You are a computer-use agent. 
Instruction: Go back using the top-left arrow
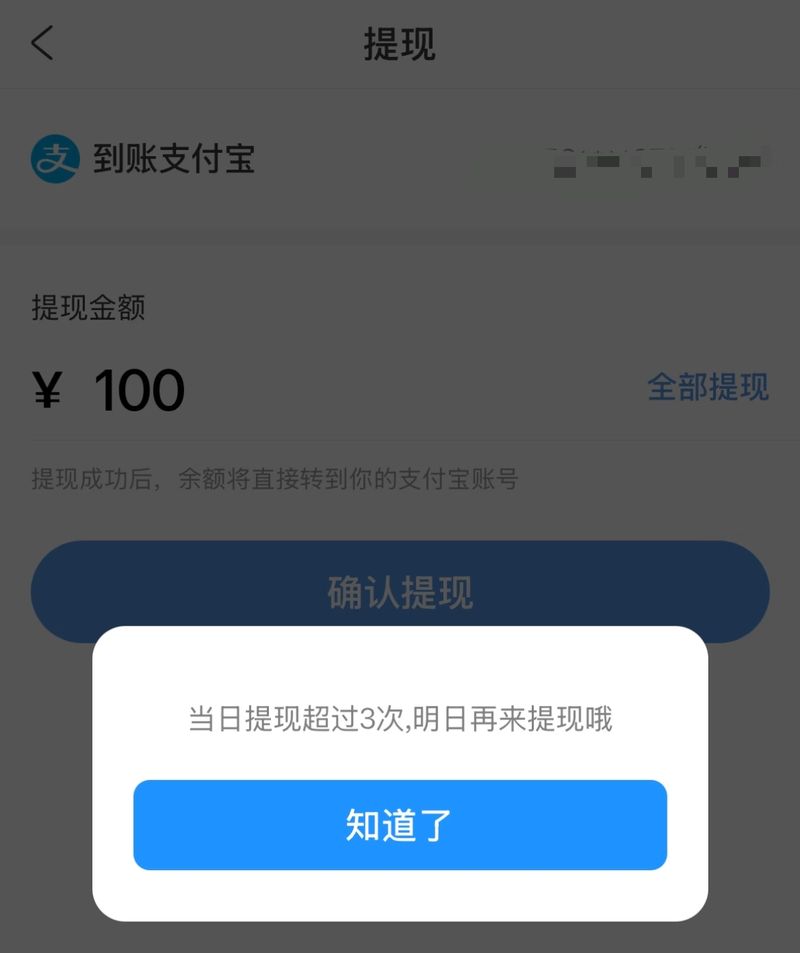pyautogui.click(x=42, y=44)
